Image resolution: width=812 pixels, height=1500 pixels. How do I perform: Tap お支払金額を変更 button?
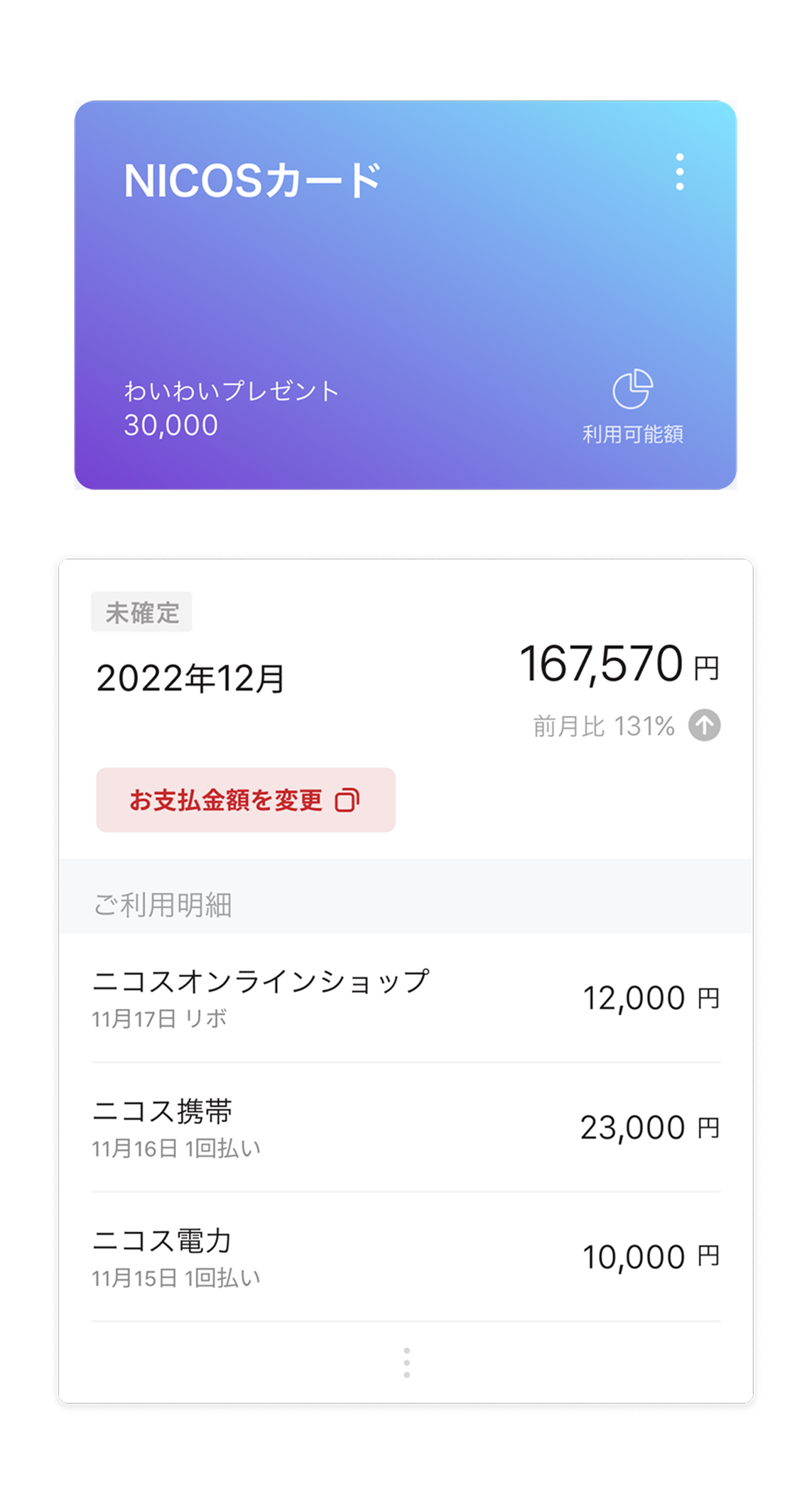(245, 800)
